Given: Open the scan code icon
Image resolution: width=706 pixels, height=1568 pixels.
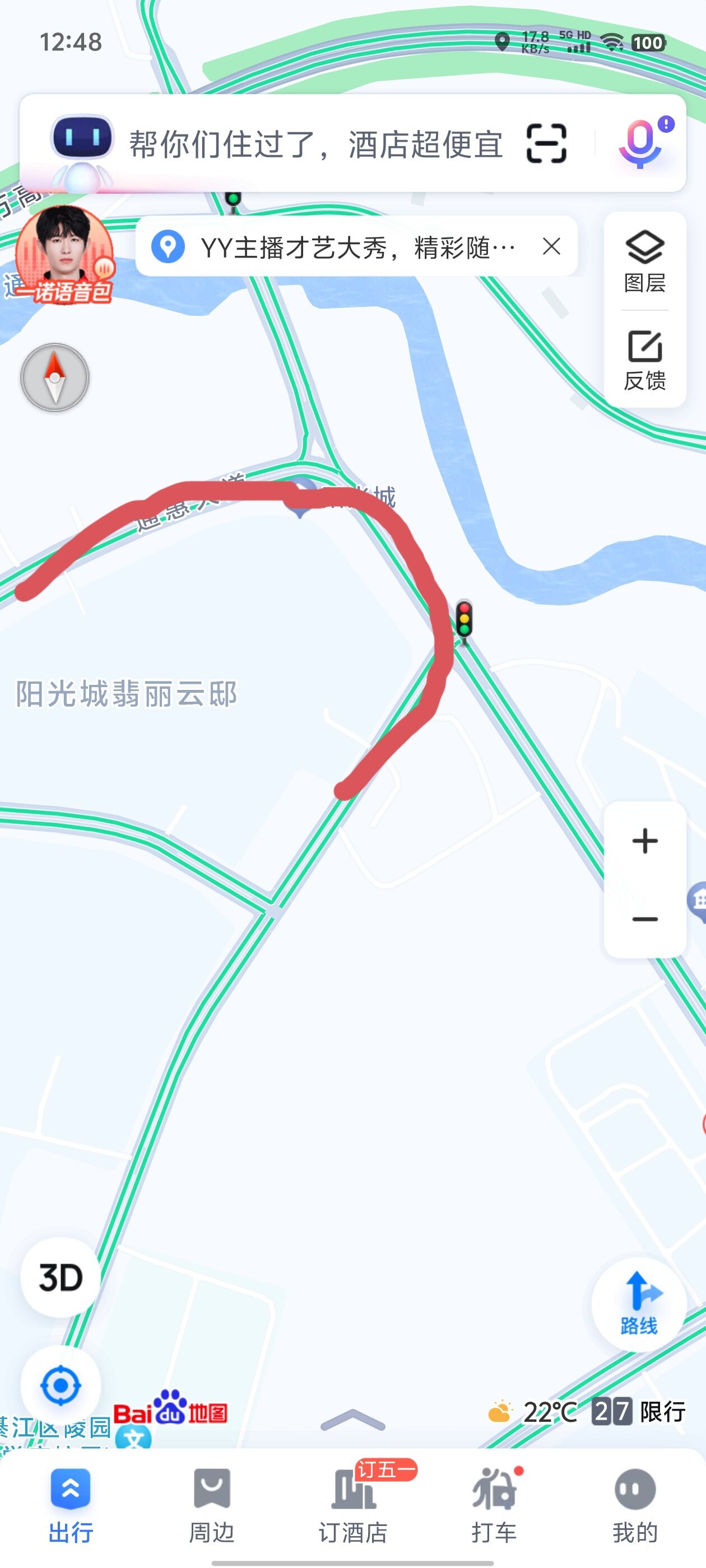Looking at the screenshot, I should (x=546, y=144).
